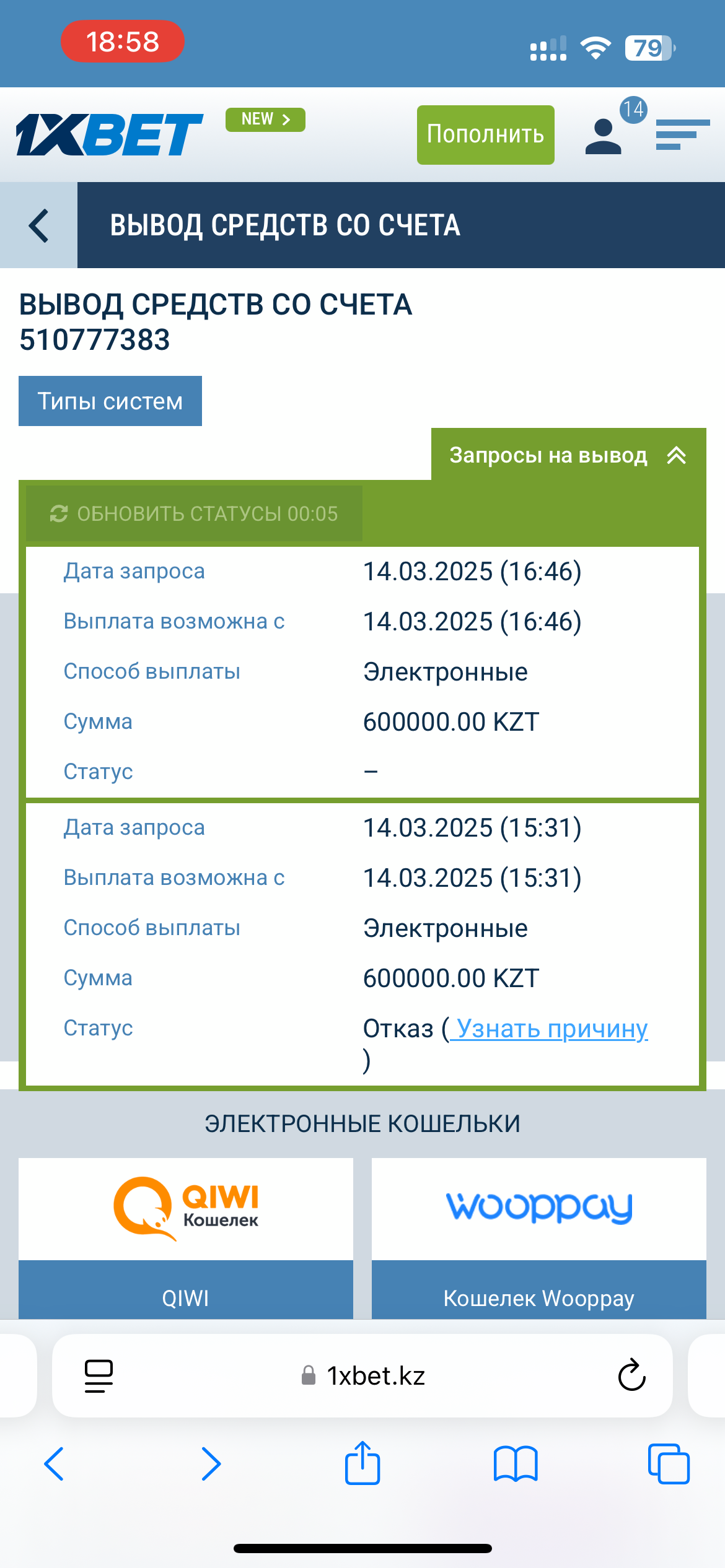Tap the NEW badge next to logo
This screenshot has height=1568, width=725.
point(265,119)
